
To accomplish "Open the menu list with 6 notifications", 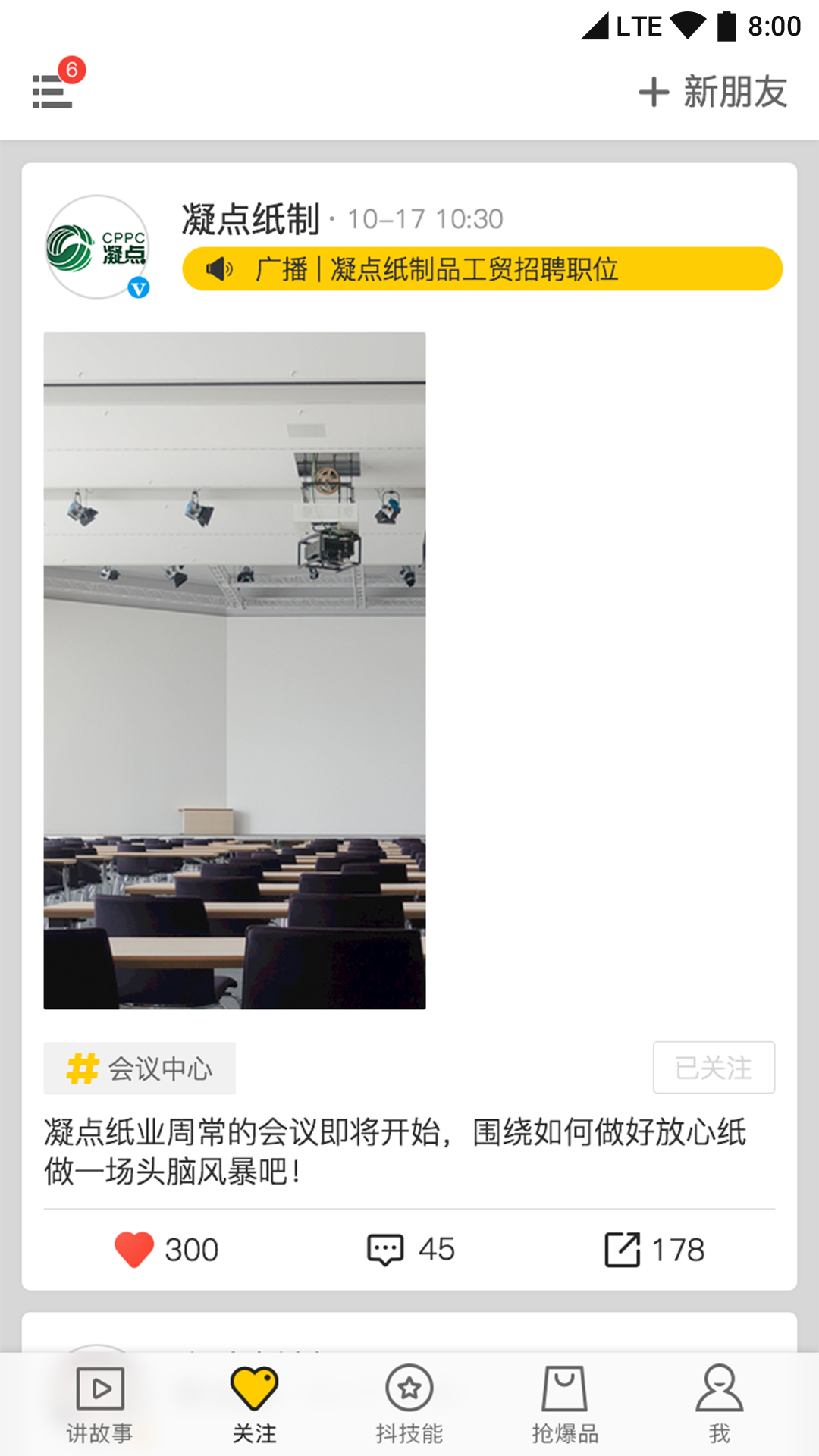I will [53, 90].
